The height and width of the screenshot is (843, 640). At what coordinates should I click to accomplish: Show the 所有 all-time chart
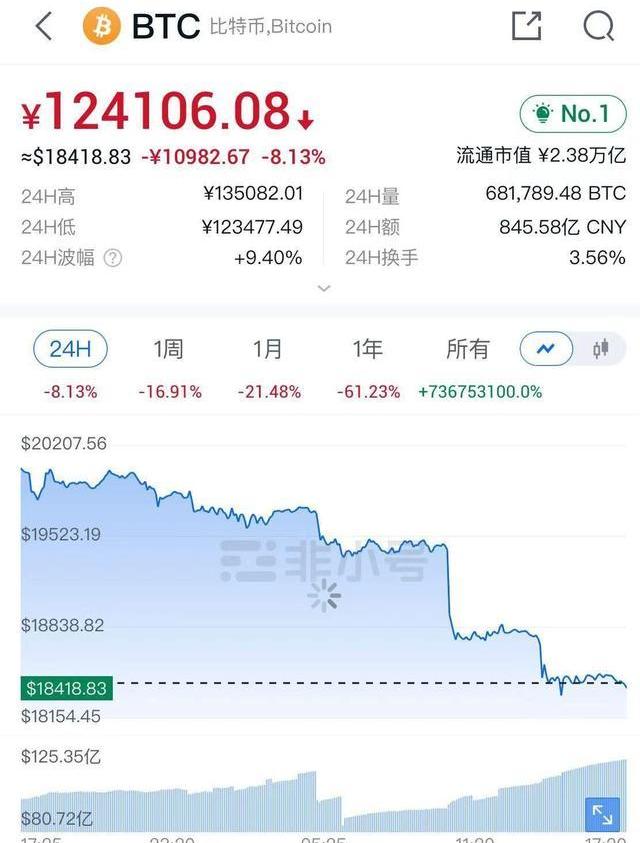[x=467, y=349]
